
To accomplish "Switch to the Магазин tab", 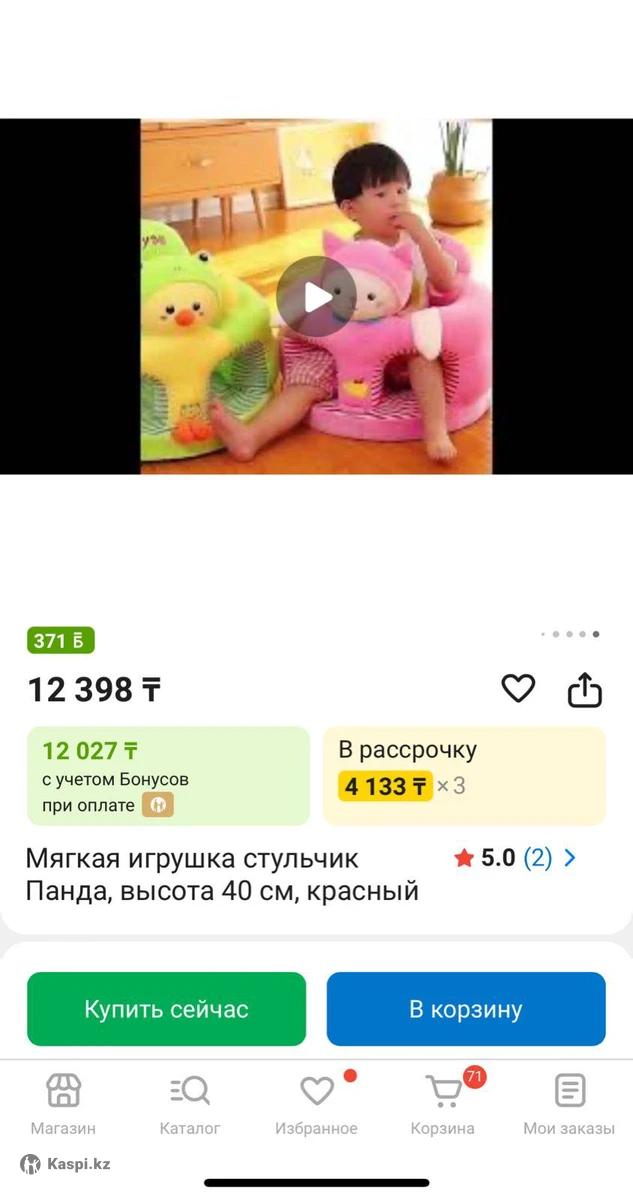I will [x=63, y=1104].
